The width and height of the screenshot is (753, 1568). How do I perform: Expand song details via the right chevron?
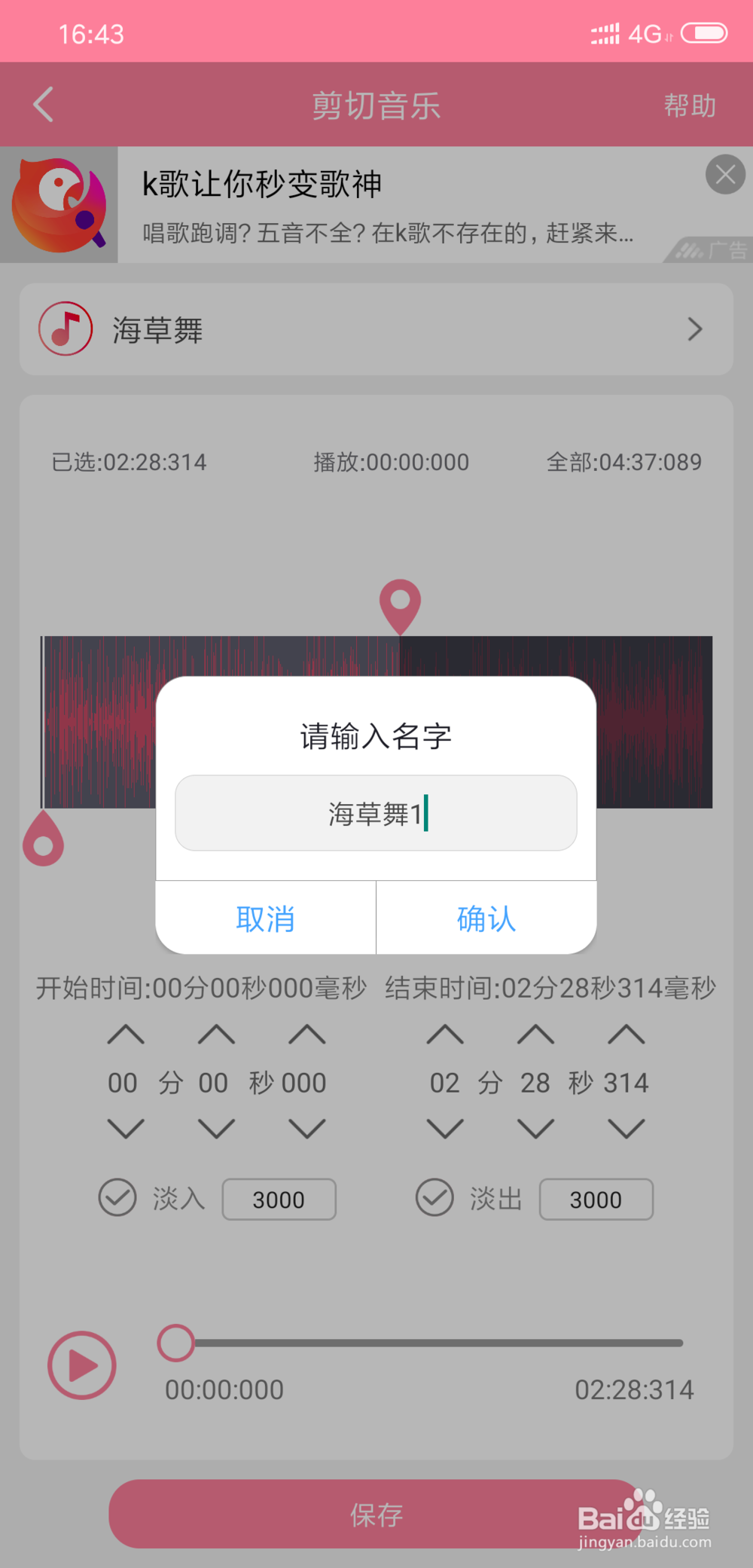694,329
